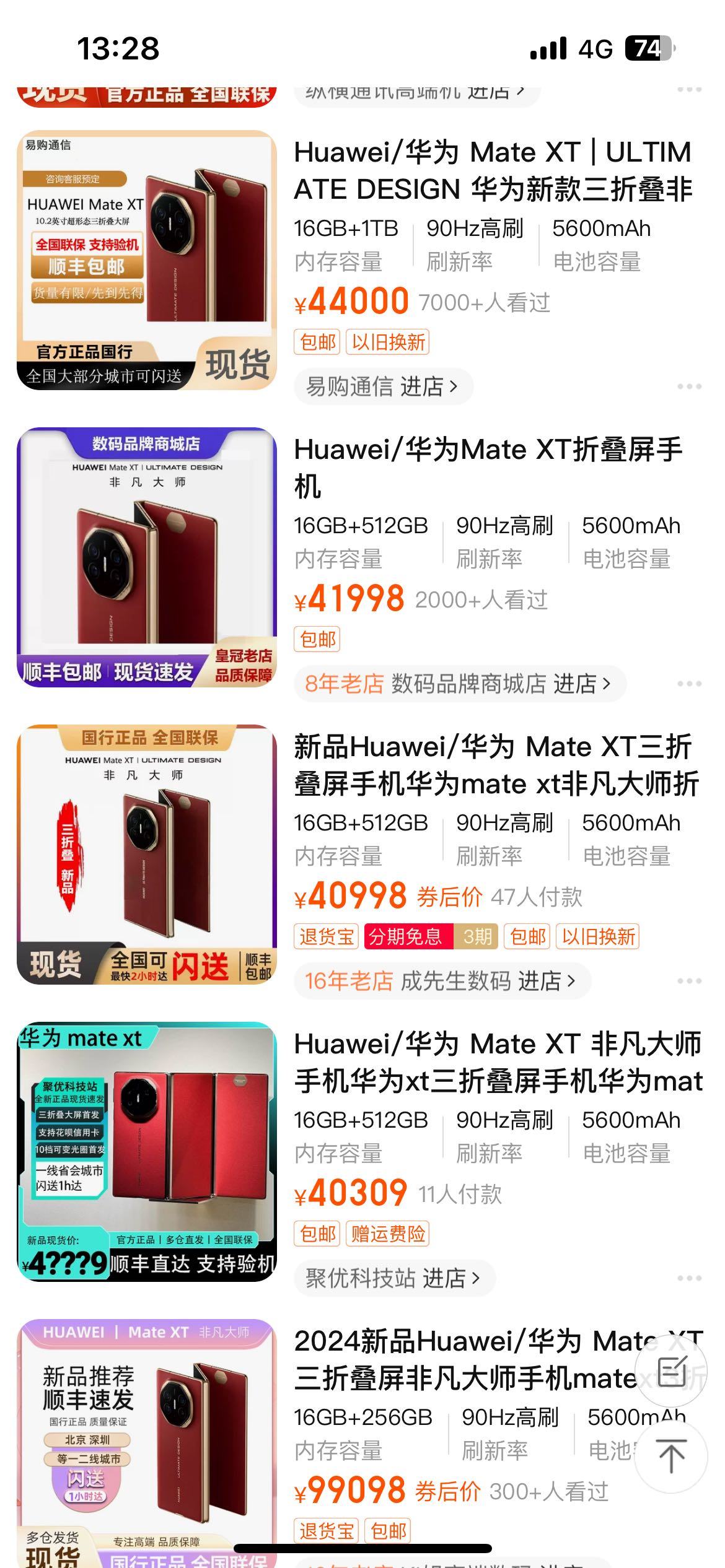Jump back to top with the arrow button

click(671, 1456)
